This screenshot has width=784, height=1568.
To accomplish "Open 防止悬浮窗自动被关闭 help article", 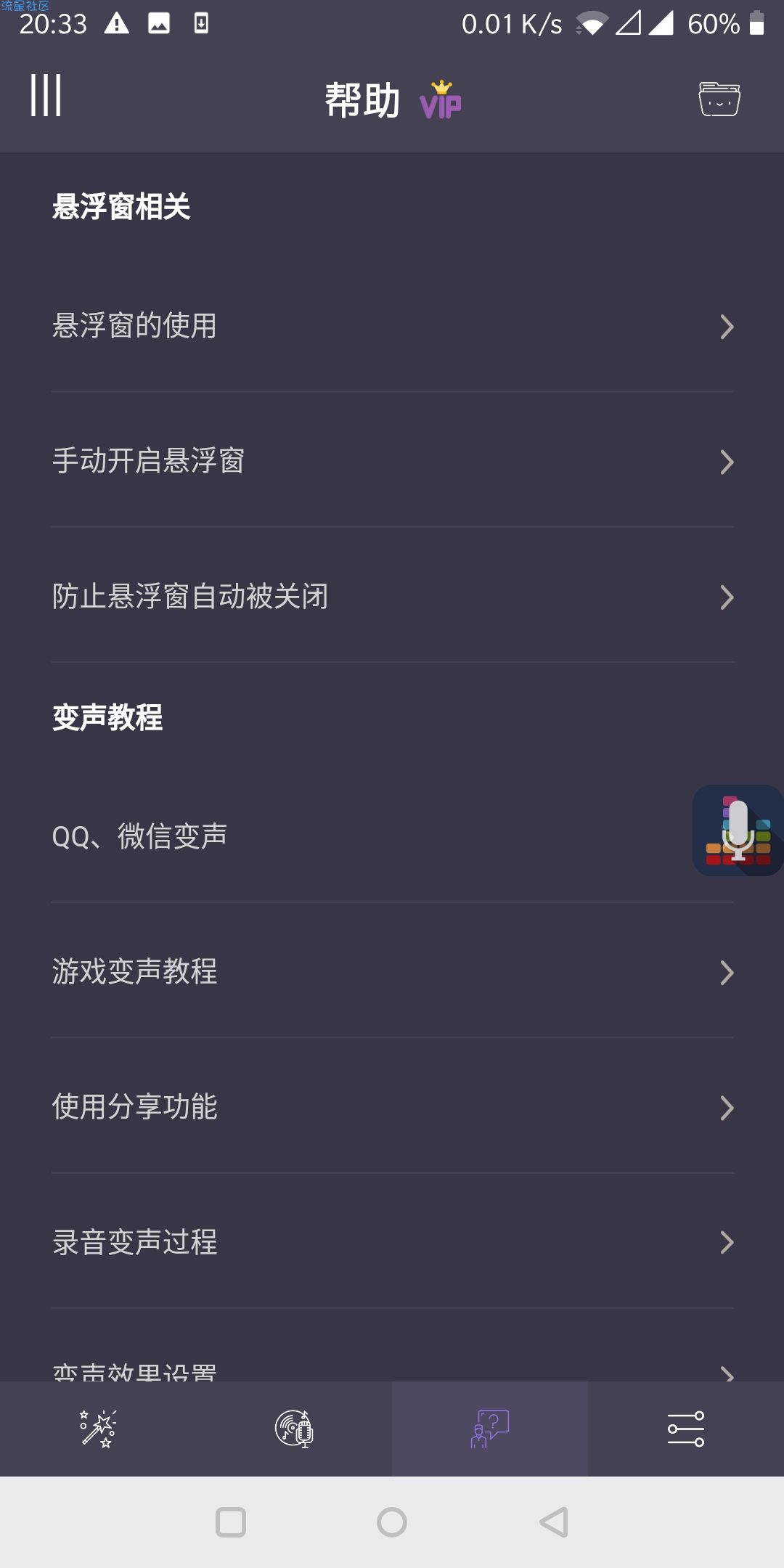I will 392,596.
